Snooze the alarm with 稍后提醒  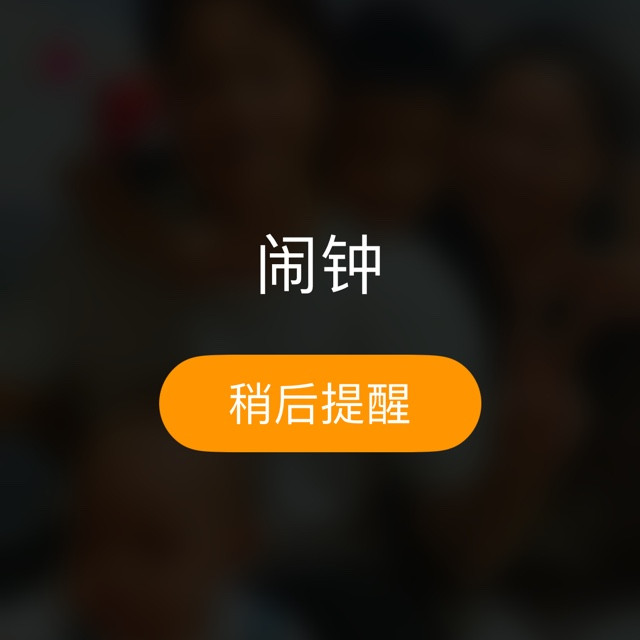320,403
